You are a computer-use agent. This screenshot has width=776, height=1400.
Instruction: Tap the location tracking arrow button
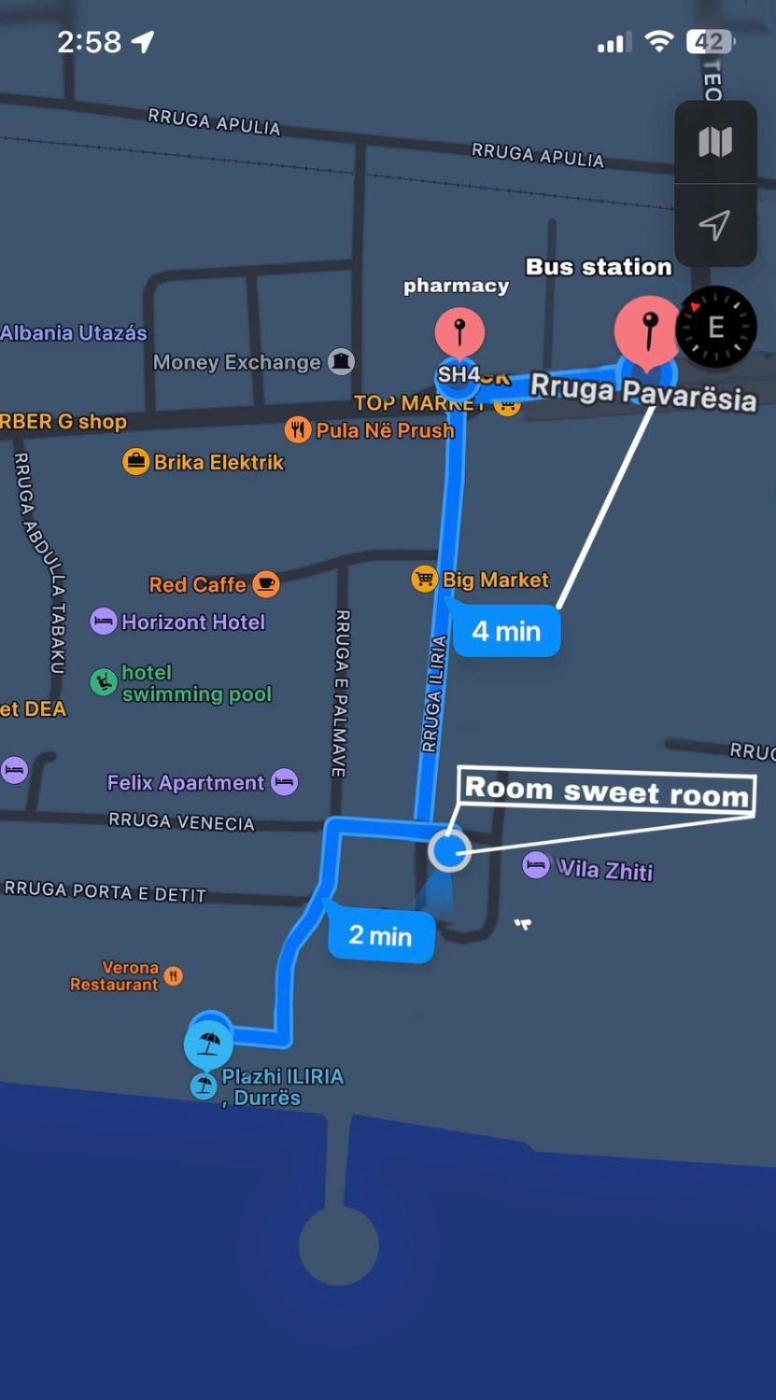tap(715, 225)
